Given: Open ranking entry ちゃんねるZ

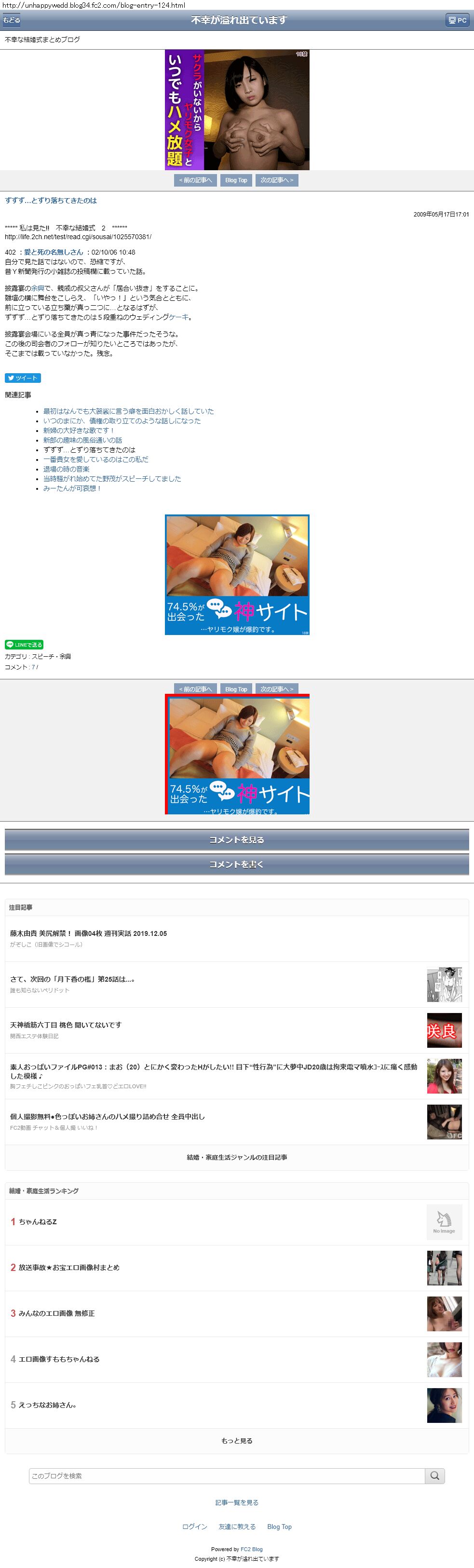Looking at the screenshot, I should point(38,1222).
